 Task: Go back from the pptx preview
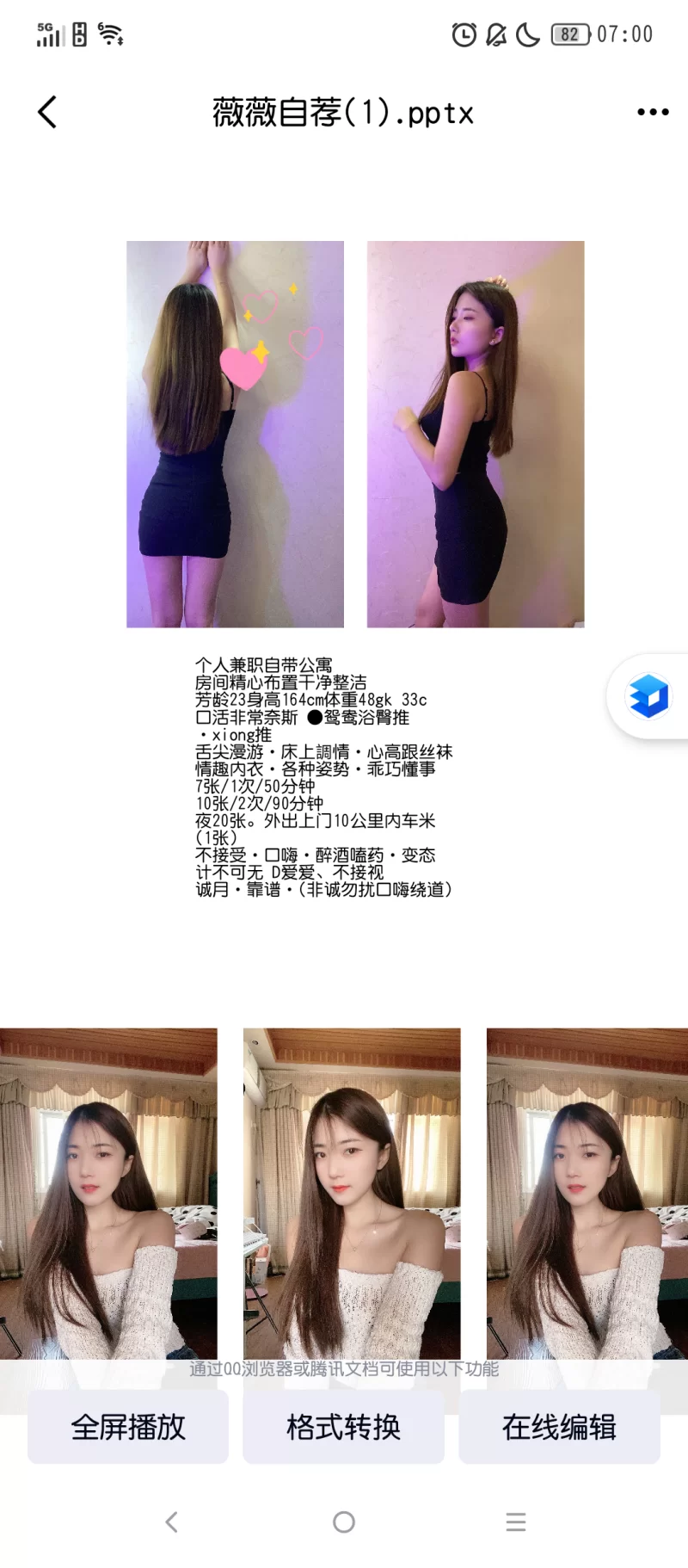48,112
